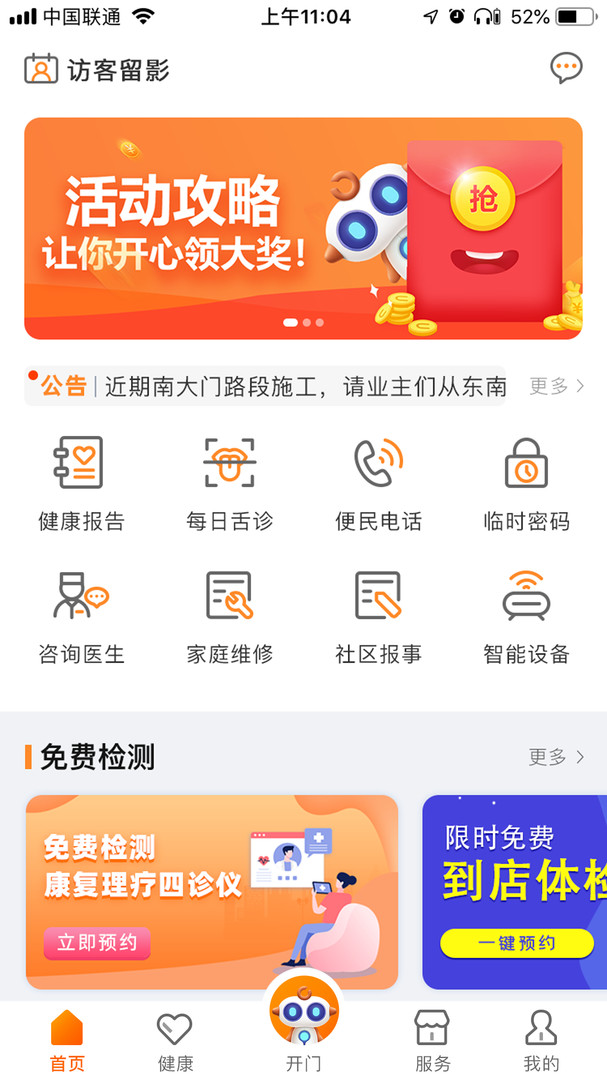Open the 活动攻略 promotional banner
Viewport: 607px width, 1080px height.
point(303,228)
